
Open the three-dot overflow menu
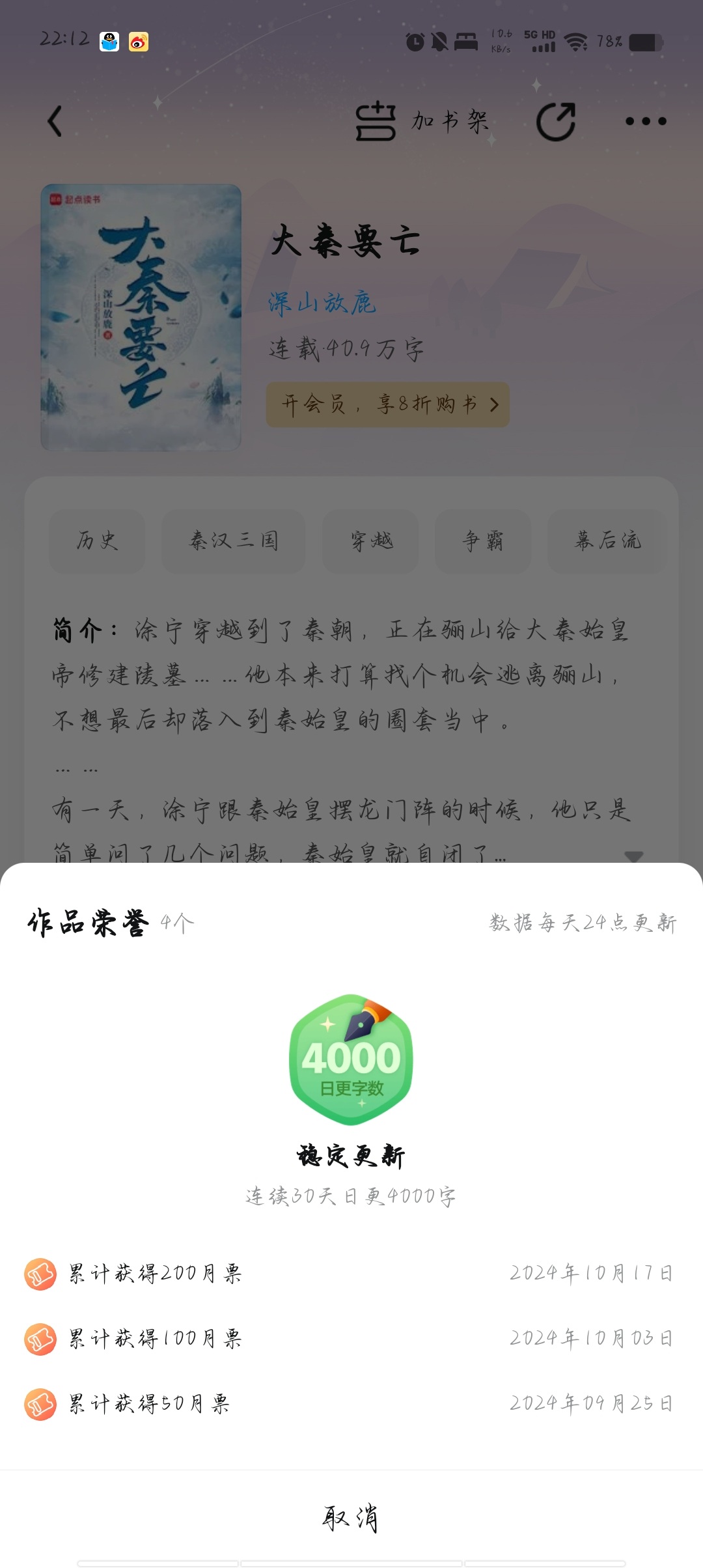pyautogui.click(x=645, y=121)
